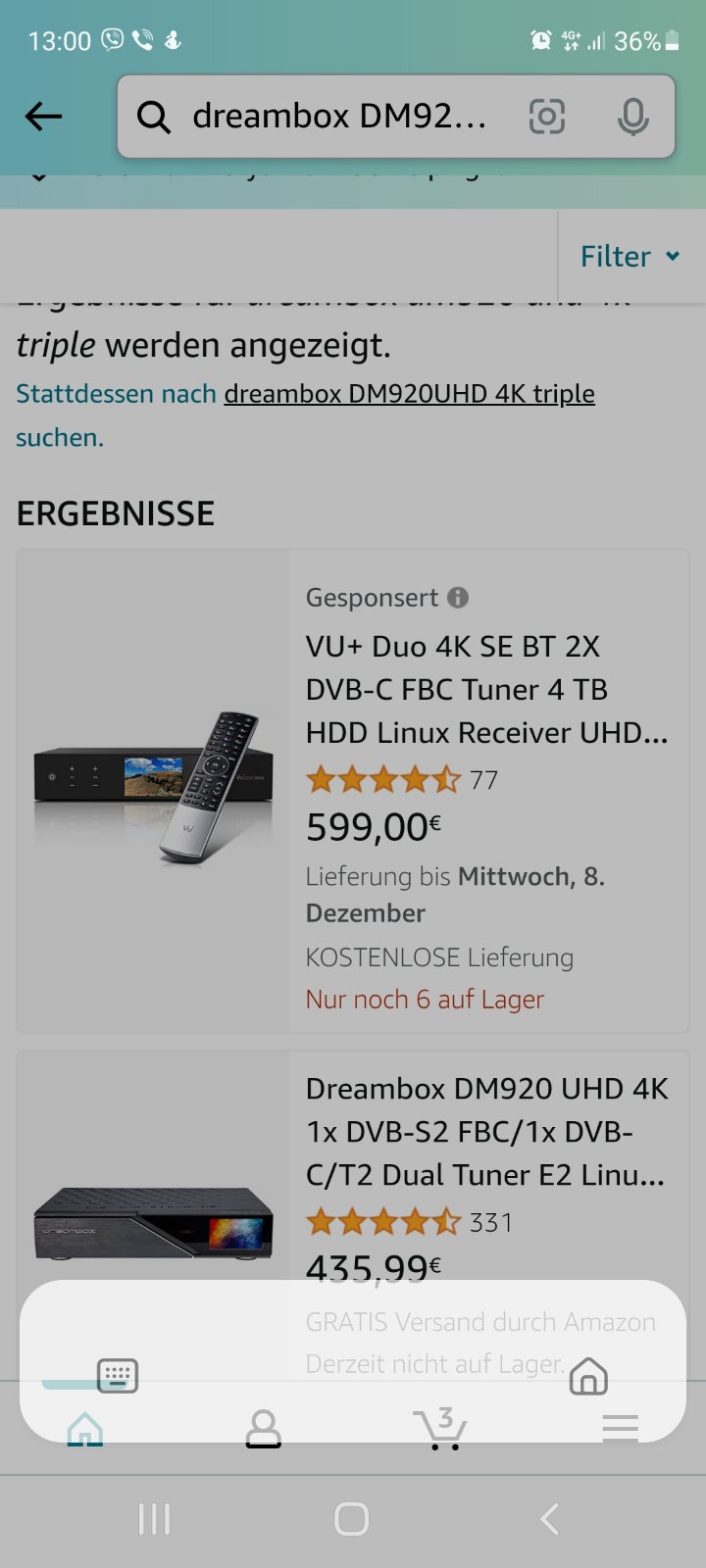Open camera search in search bar

click(x=547, y=117)
